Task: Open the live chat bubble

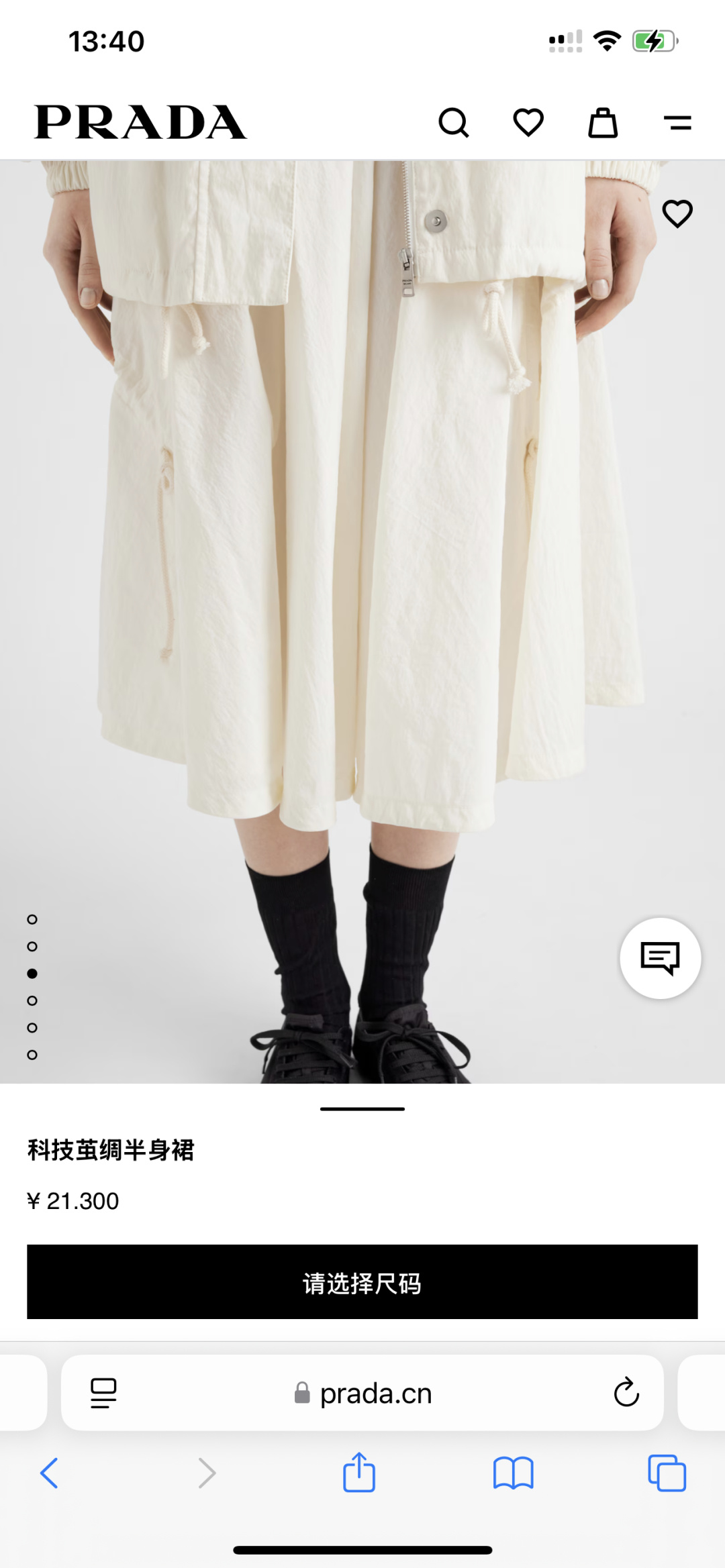Action: click(x=661, y=957)
